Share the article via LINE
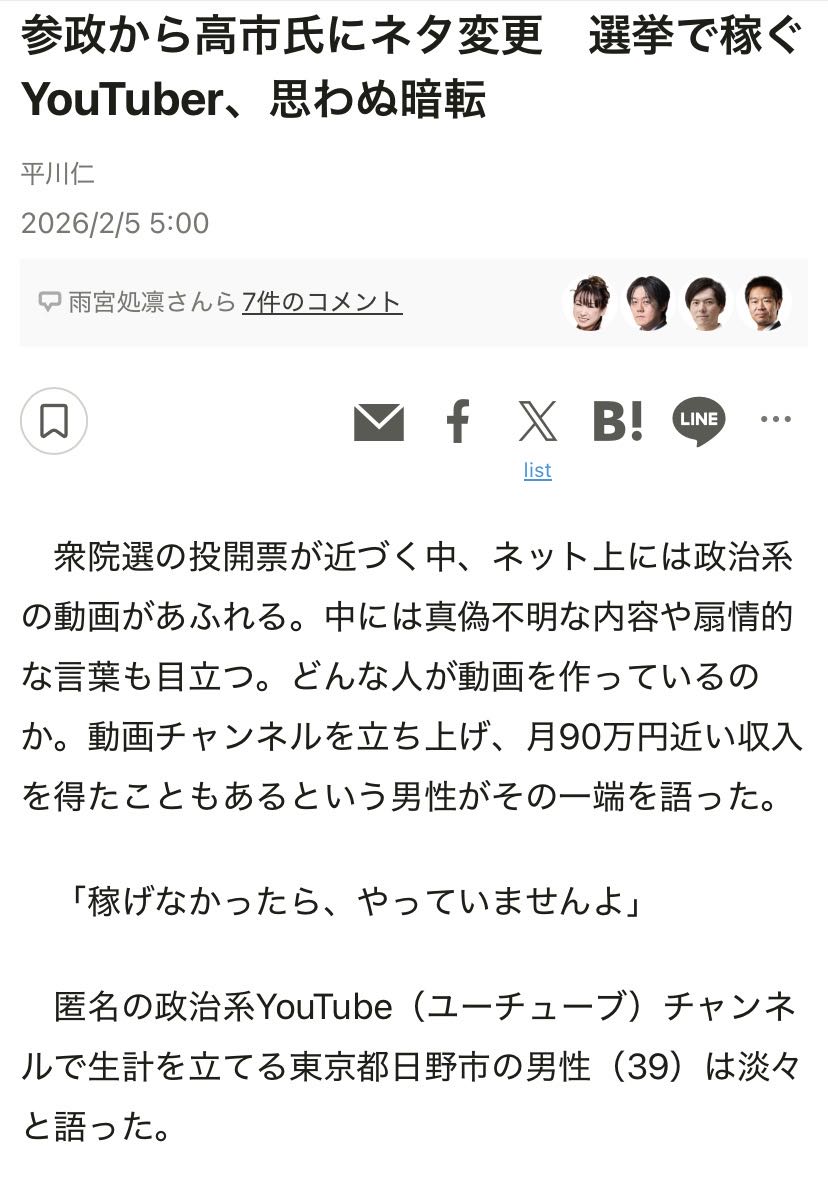This screenshot has height=1183, width=828. point(698,421)
